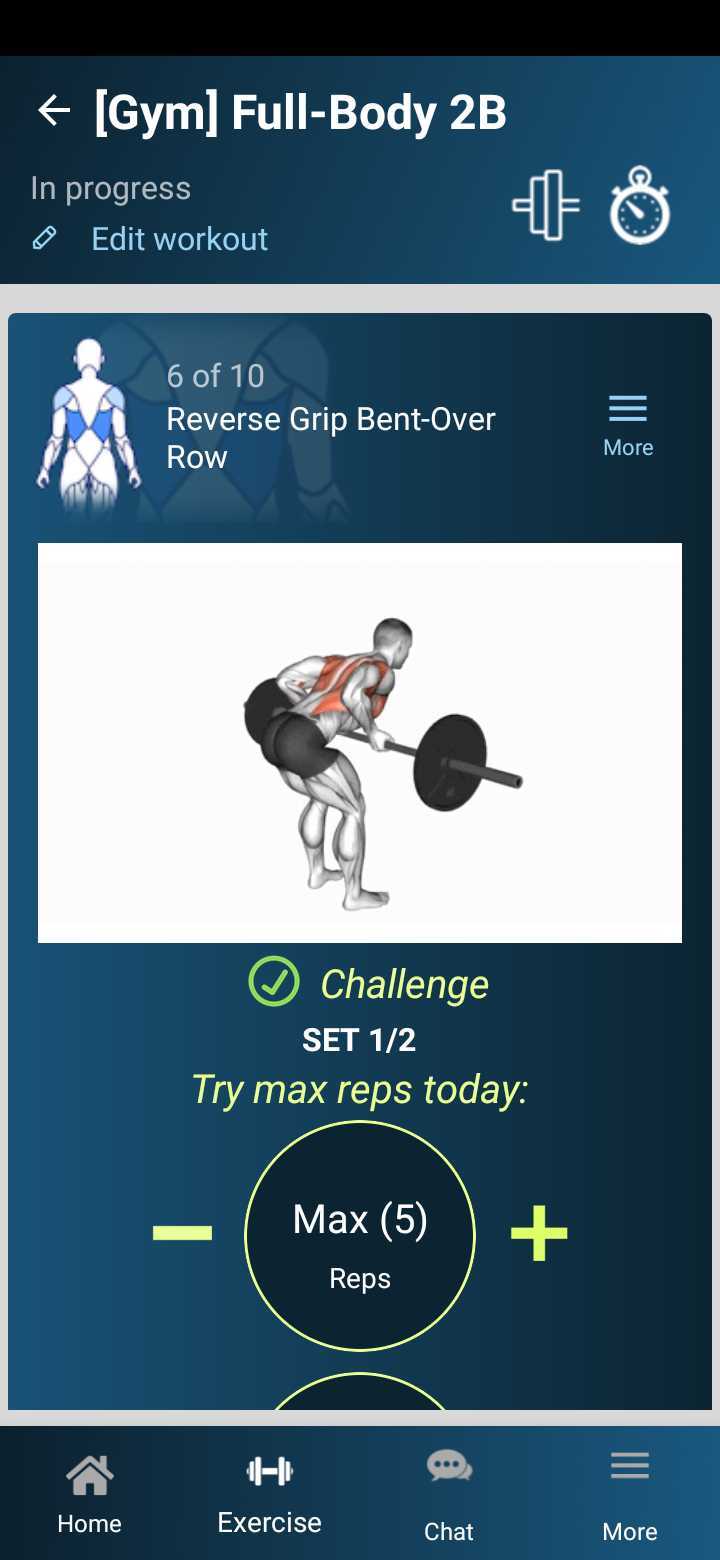Open the Edit workout link

[179, 239]
